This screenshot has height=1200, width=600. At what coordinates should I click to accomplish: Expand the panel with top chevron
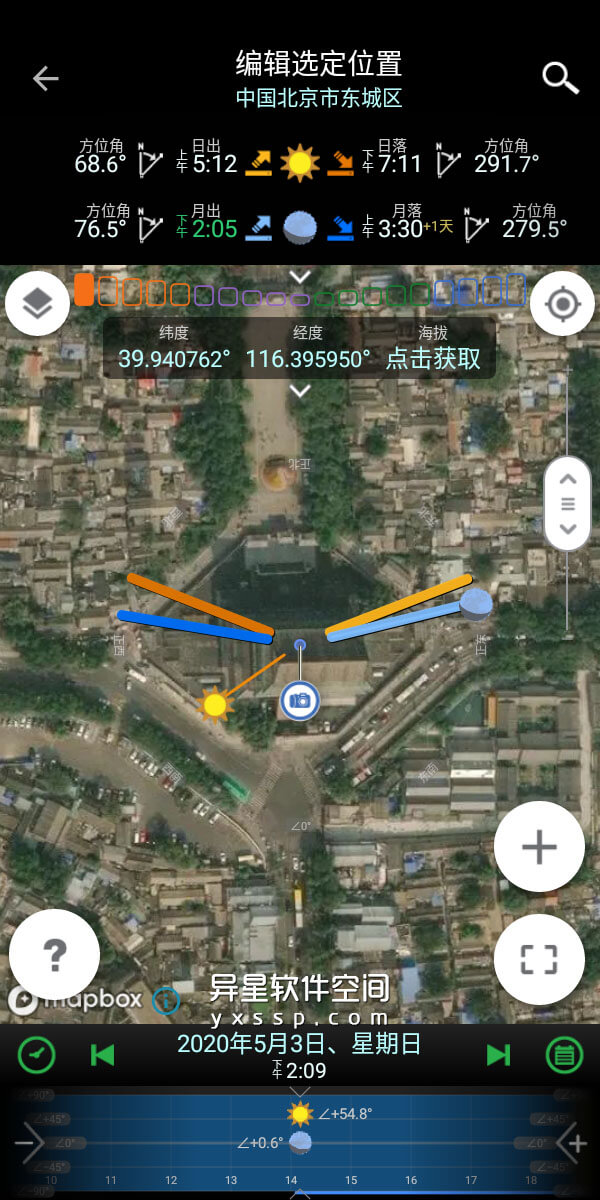300,275
